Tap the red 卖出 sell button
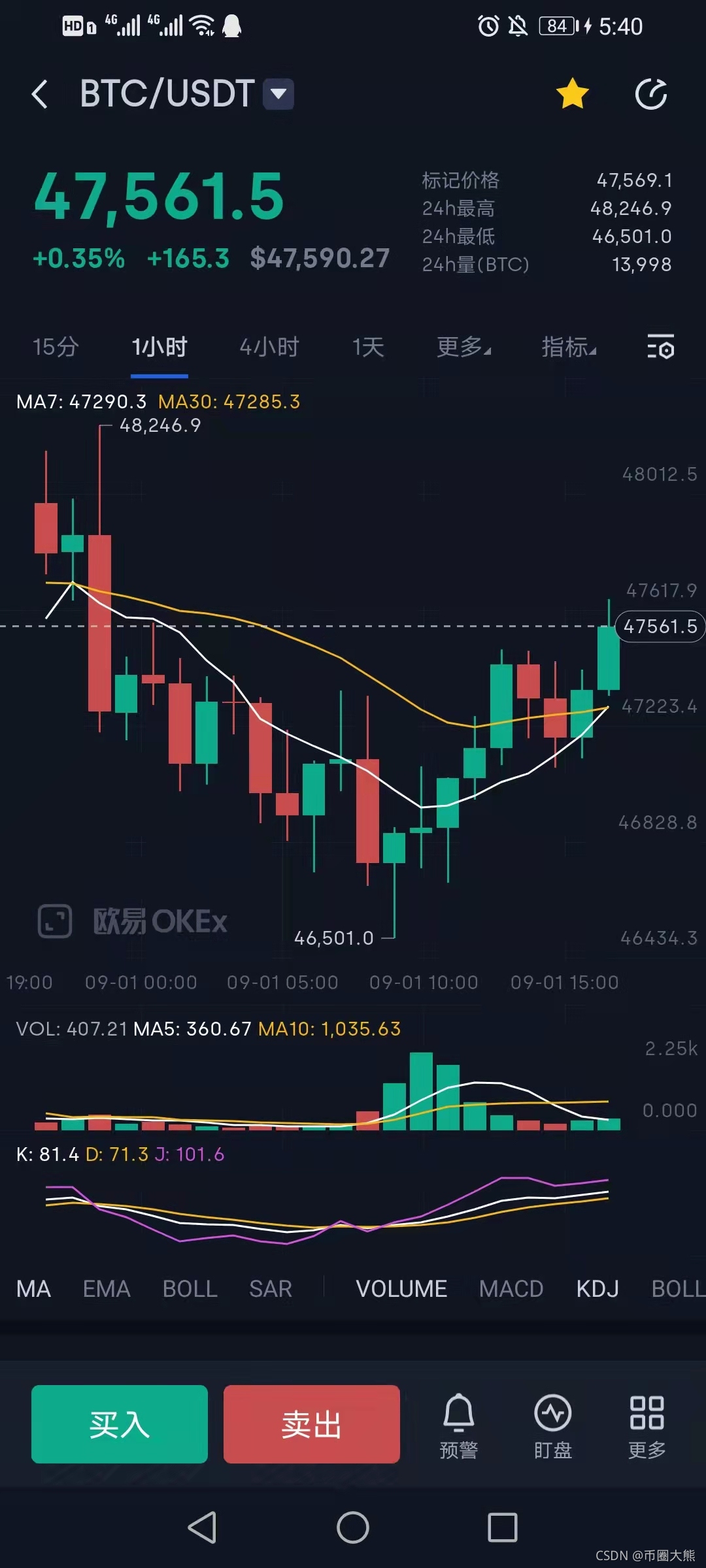Image resolution: width=706 pixels, height=1568 pixels. click(x=312, y=1424)
